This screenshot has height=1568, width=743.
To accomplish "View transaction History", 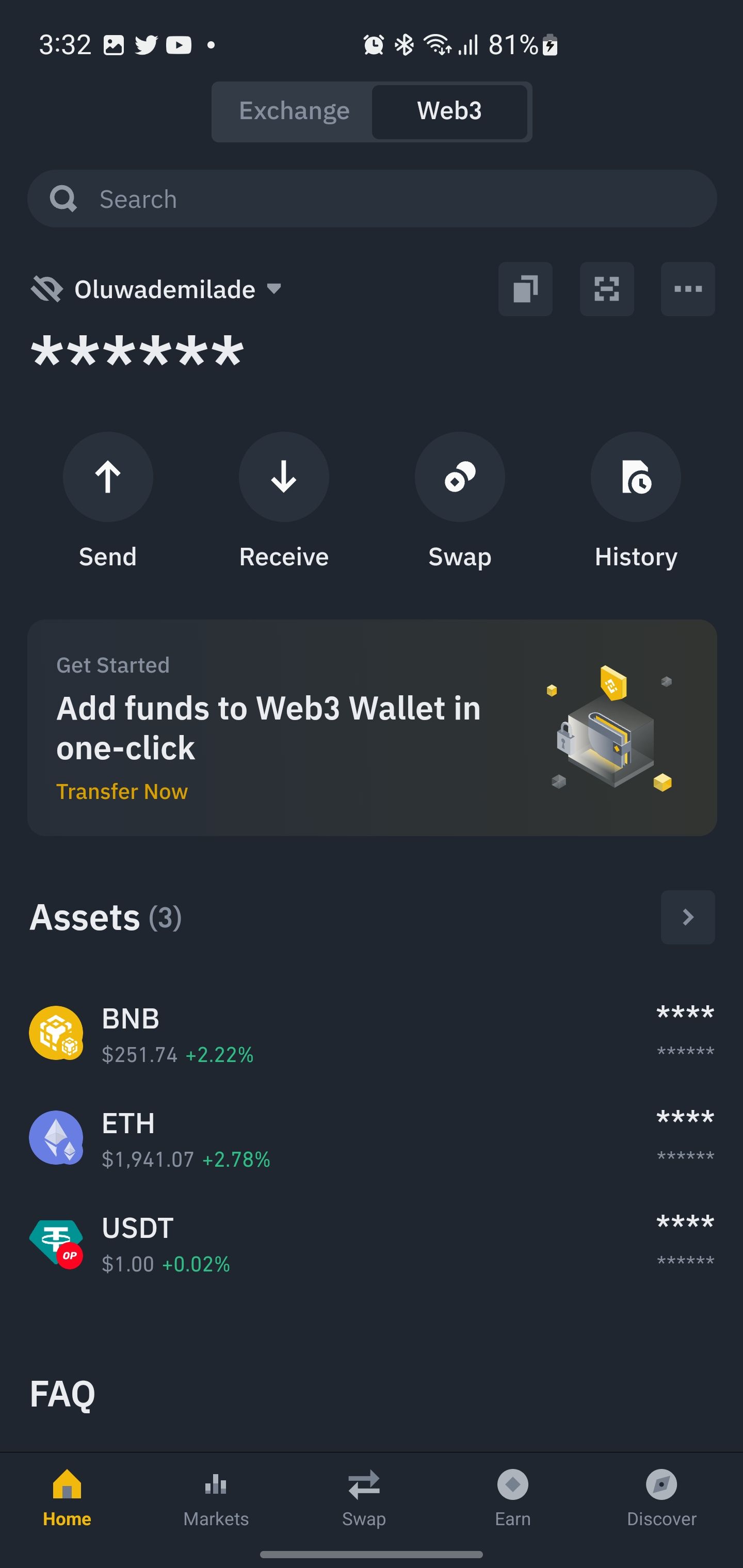I will click(636, 477).
